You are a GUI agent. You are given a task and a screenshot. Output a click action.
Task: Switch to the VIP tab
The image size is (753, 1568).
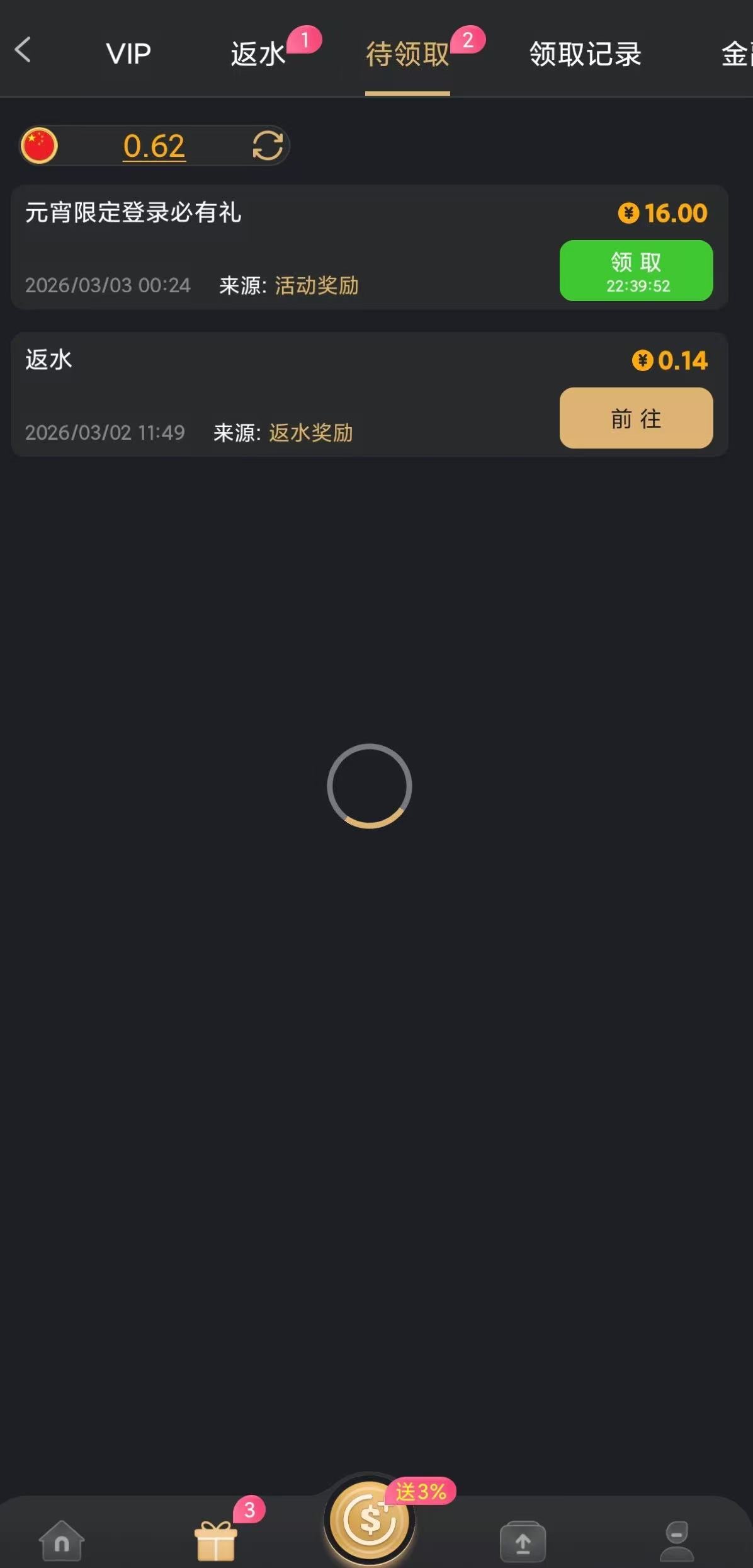[x=128, y=54]
